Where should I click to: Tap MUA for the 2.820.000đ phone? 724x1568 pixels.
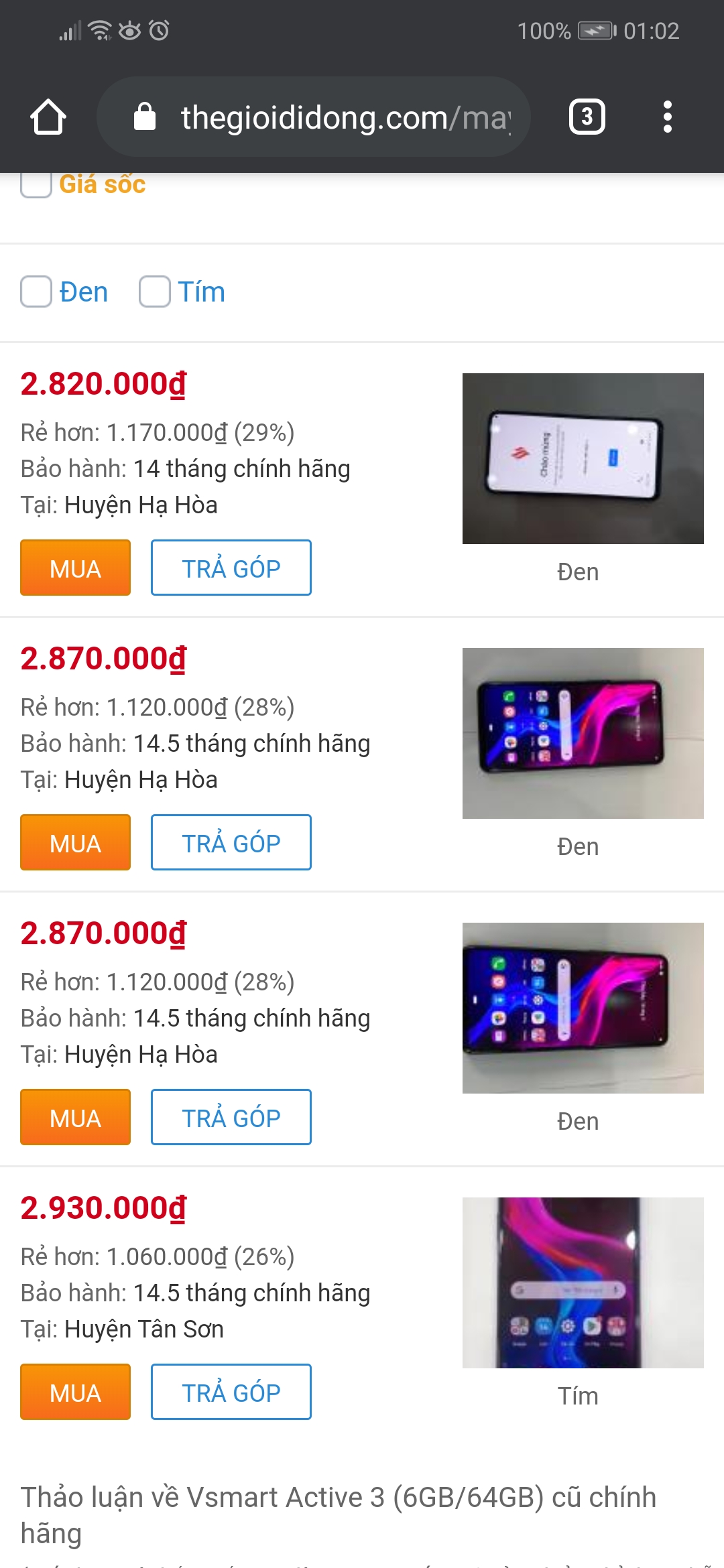pos(75,568)
